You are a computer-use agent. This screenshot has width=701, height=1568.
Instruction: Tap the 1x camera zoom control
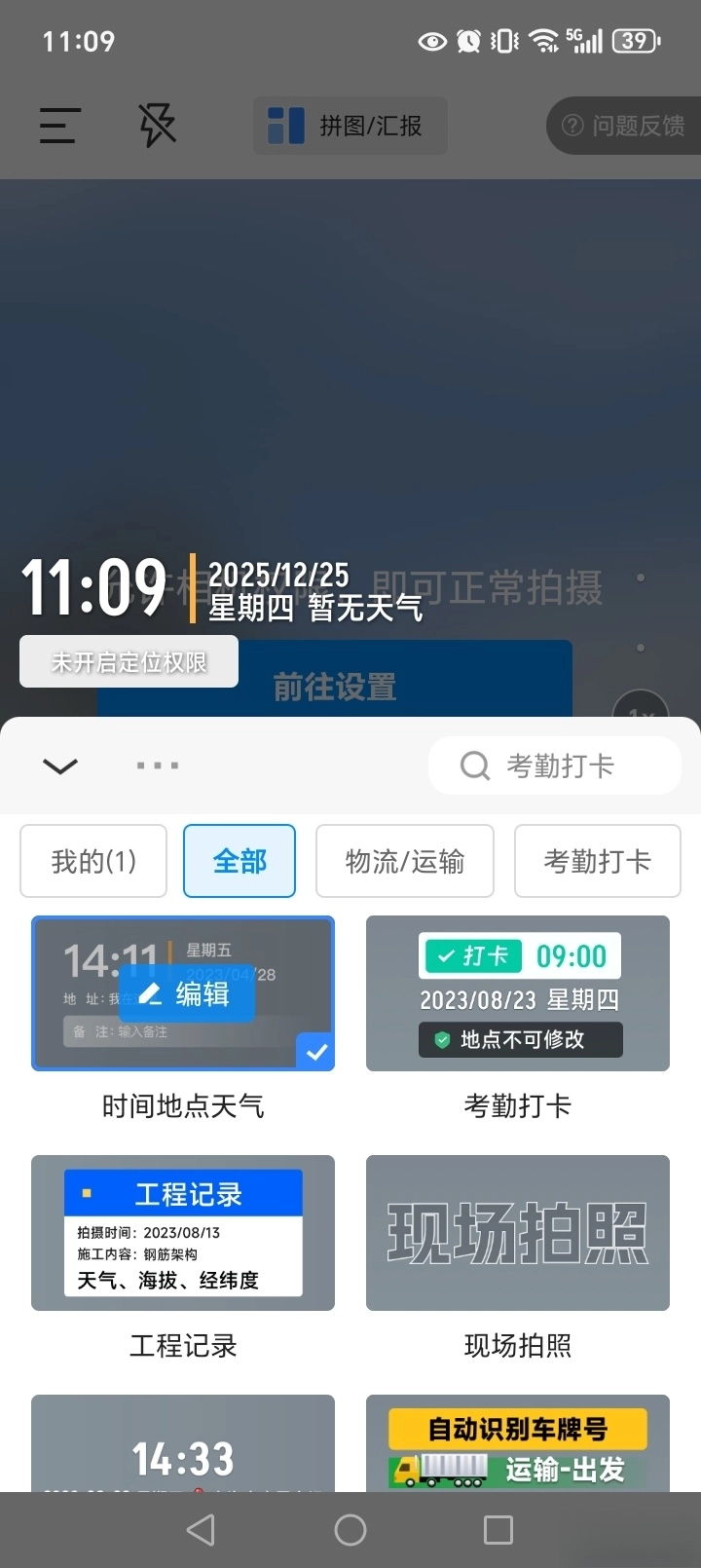(x=640, y=713)
